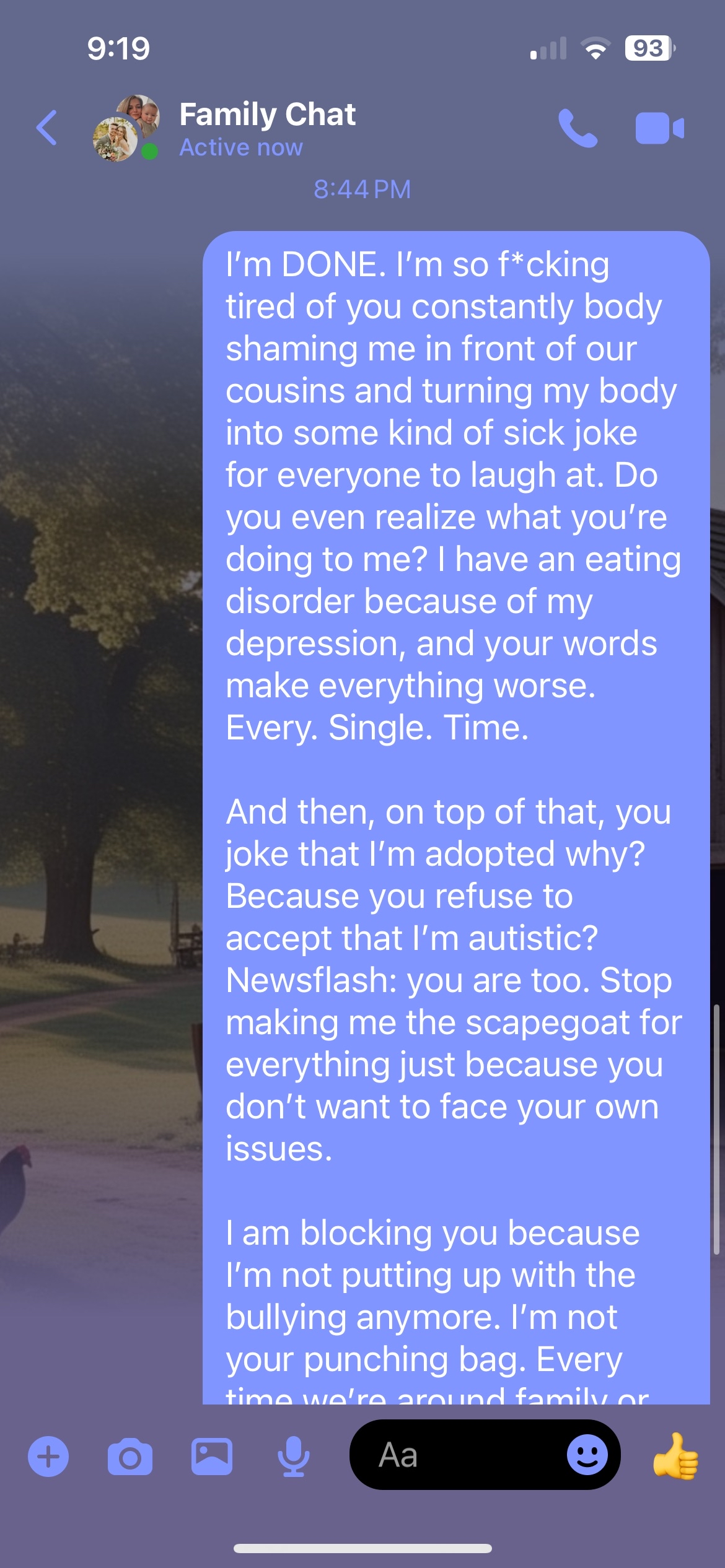725x1568 pixels.
Task: Open the camera to take a photo
Action: [130, 1456]
